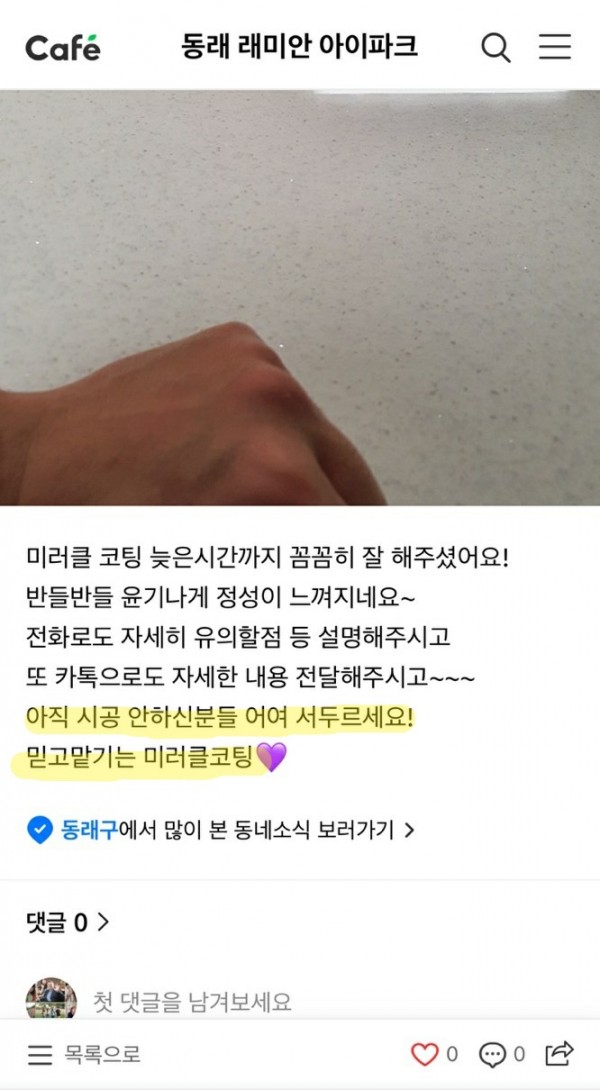Tap the 첫 댓글을 남겨보세요 comment field
600x1090 pixels.
click(x=192, y=1001)
